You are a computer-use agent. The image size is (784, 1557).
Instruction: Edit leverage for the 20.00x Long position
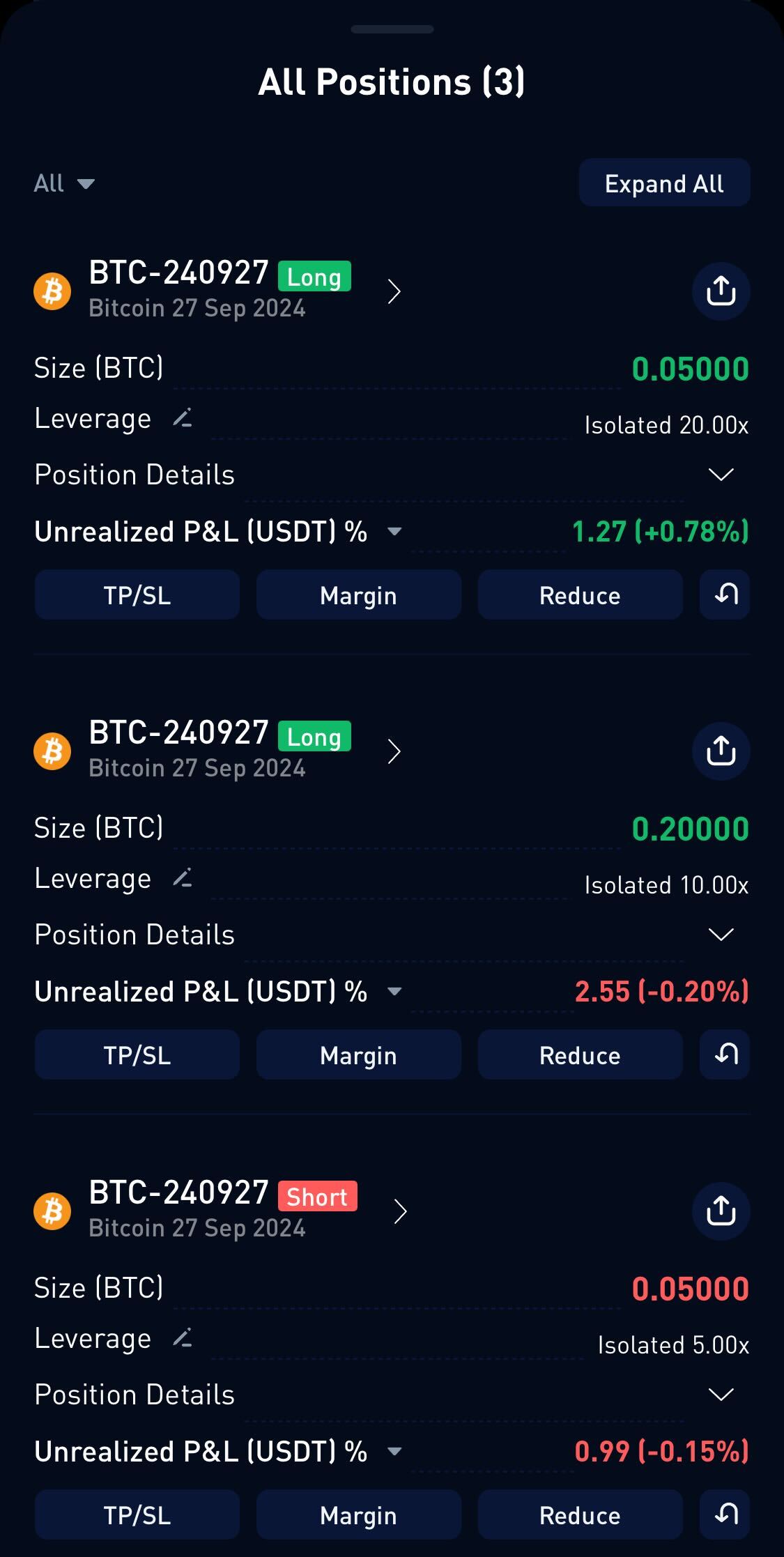183,418
